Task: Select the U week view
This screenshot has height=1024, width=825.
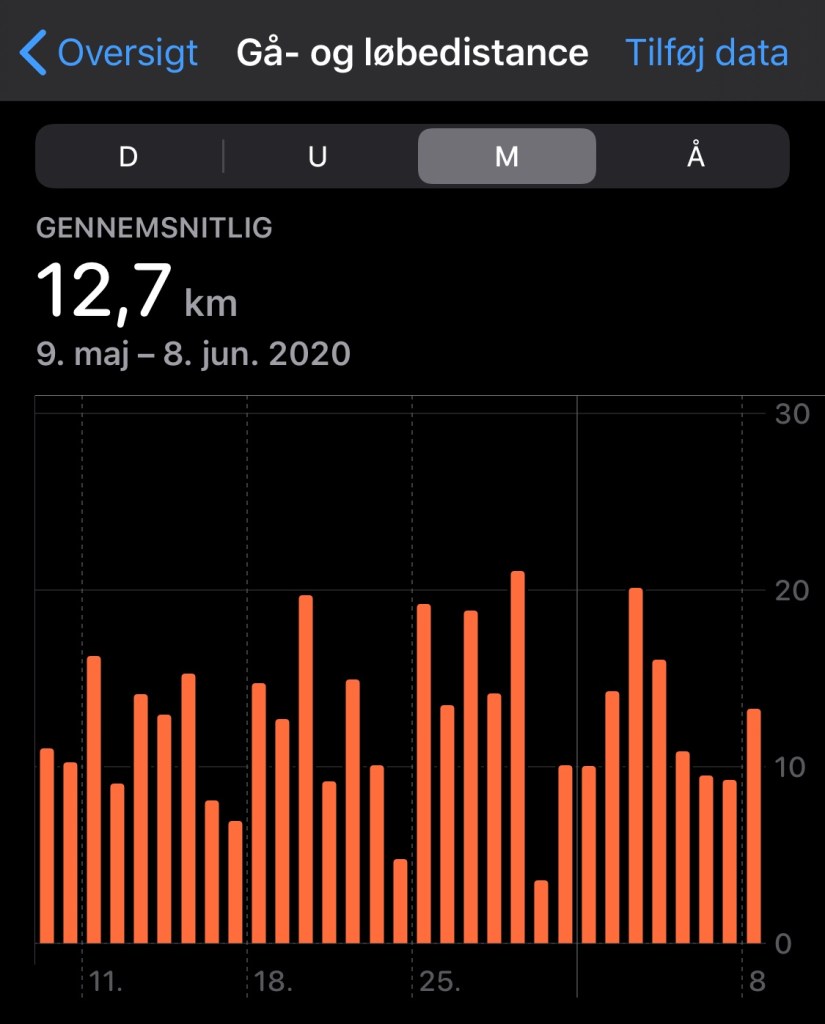Action: 318,157
